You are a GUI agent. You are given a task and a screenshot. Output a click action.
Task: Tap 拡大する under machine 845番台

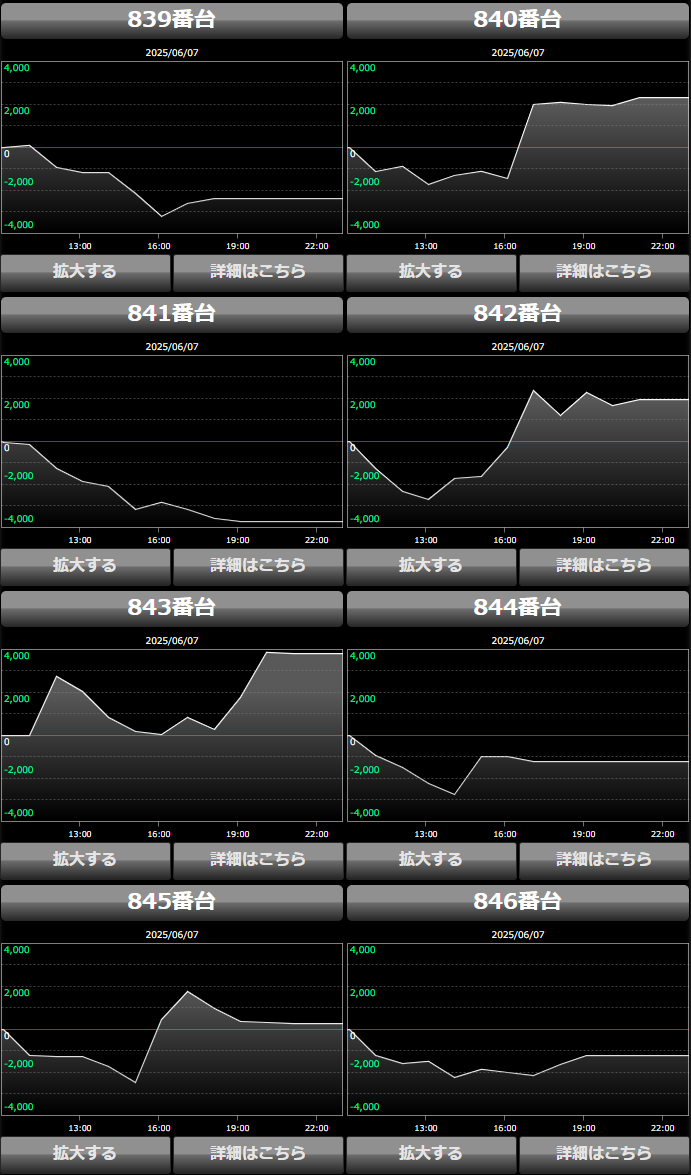click(85, 1153)
